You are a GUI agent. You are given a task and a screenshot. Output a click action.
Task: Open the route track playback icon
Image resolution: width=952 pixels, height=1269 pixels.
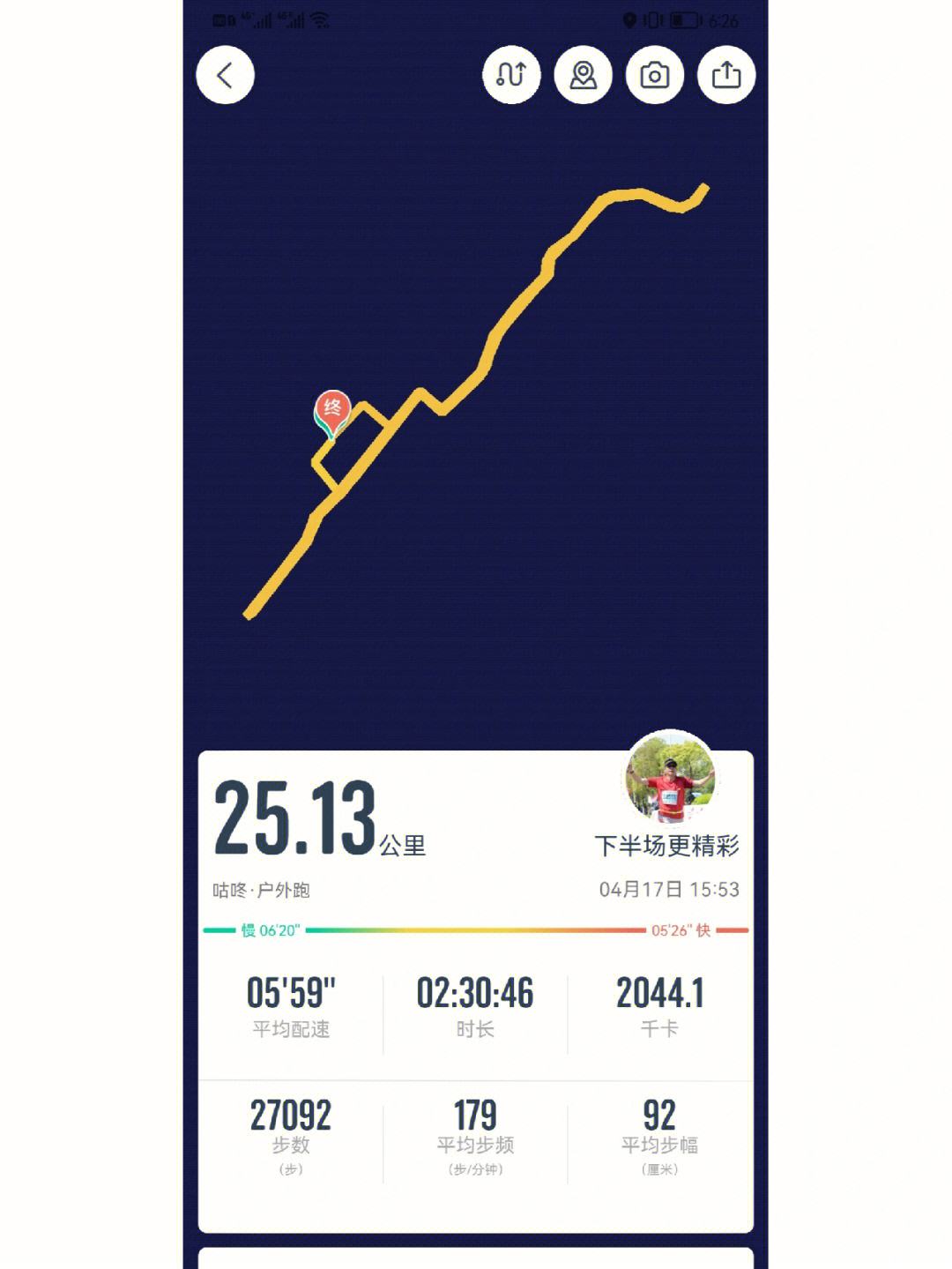pyautogui.click(x=511, y=75)
